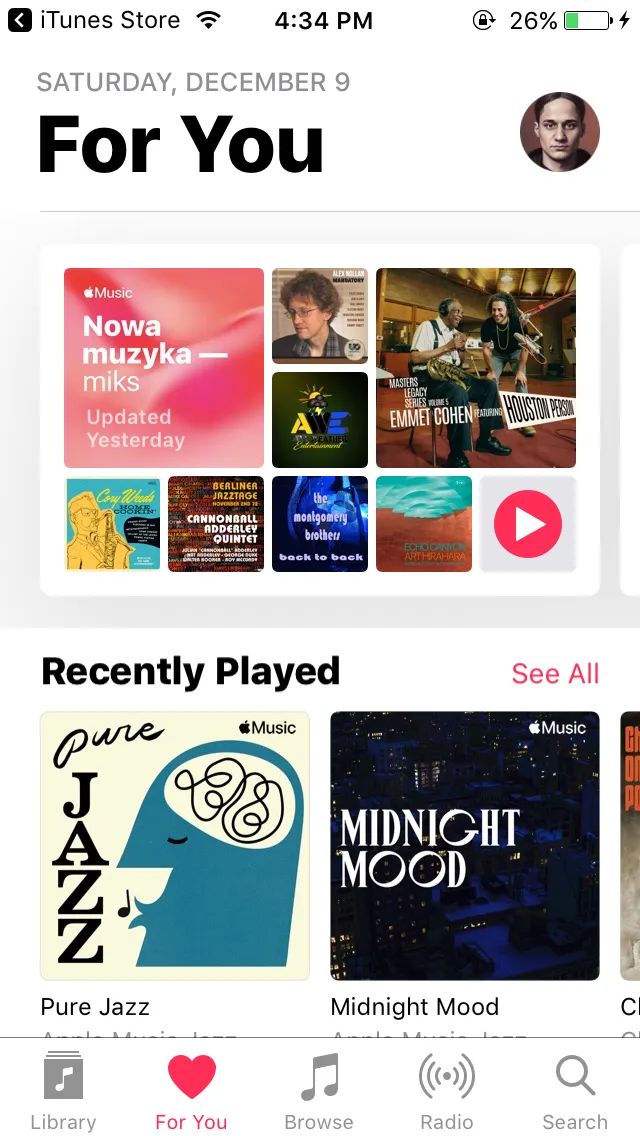Open the profile avatar
640x1136 pixels.
pyautogui.click(x=559, y=132)
